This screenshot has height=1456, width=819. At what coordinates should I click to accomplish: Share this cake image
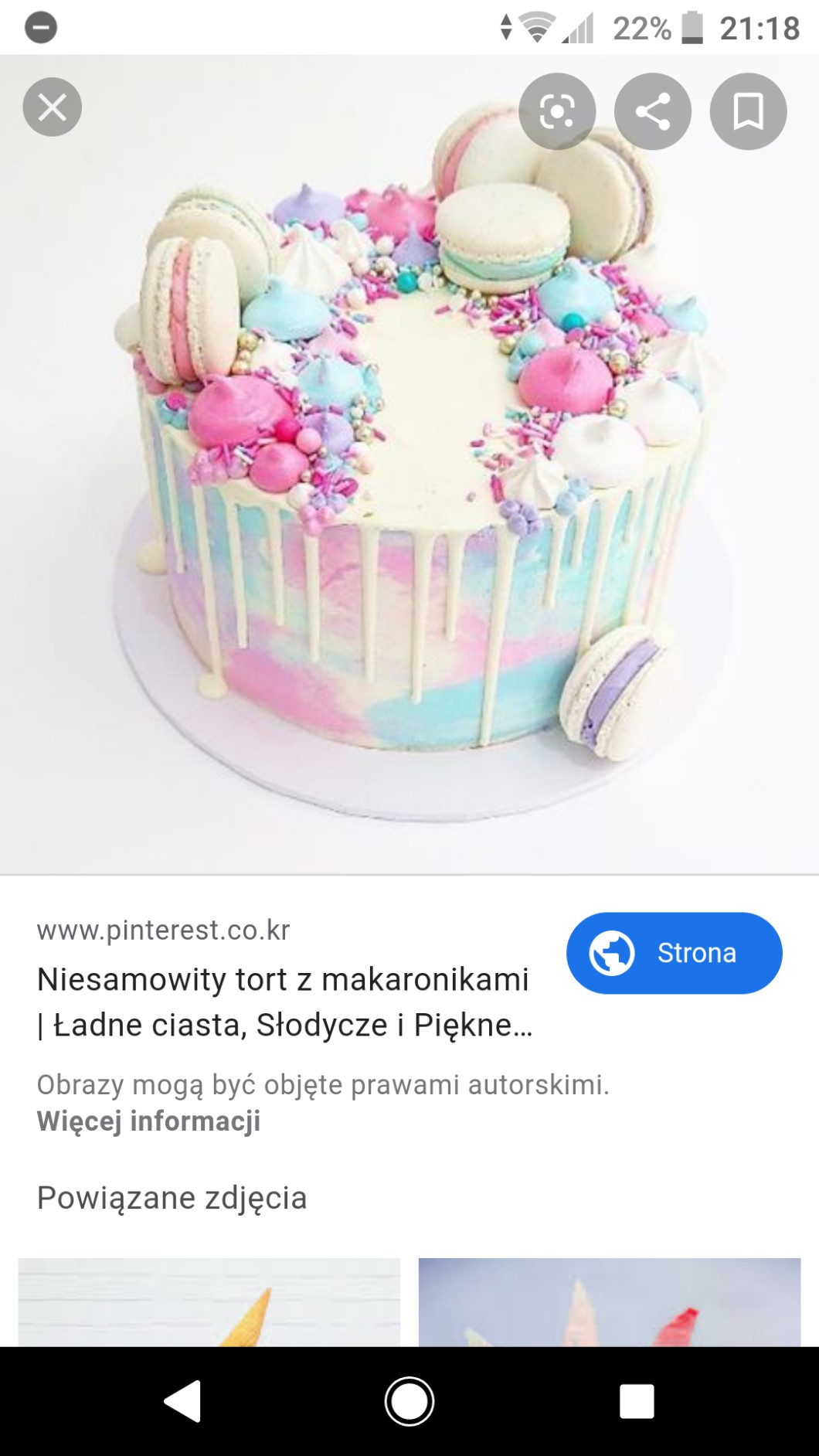click(652, 112)
